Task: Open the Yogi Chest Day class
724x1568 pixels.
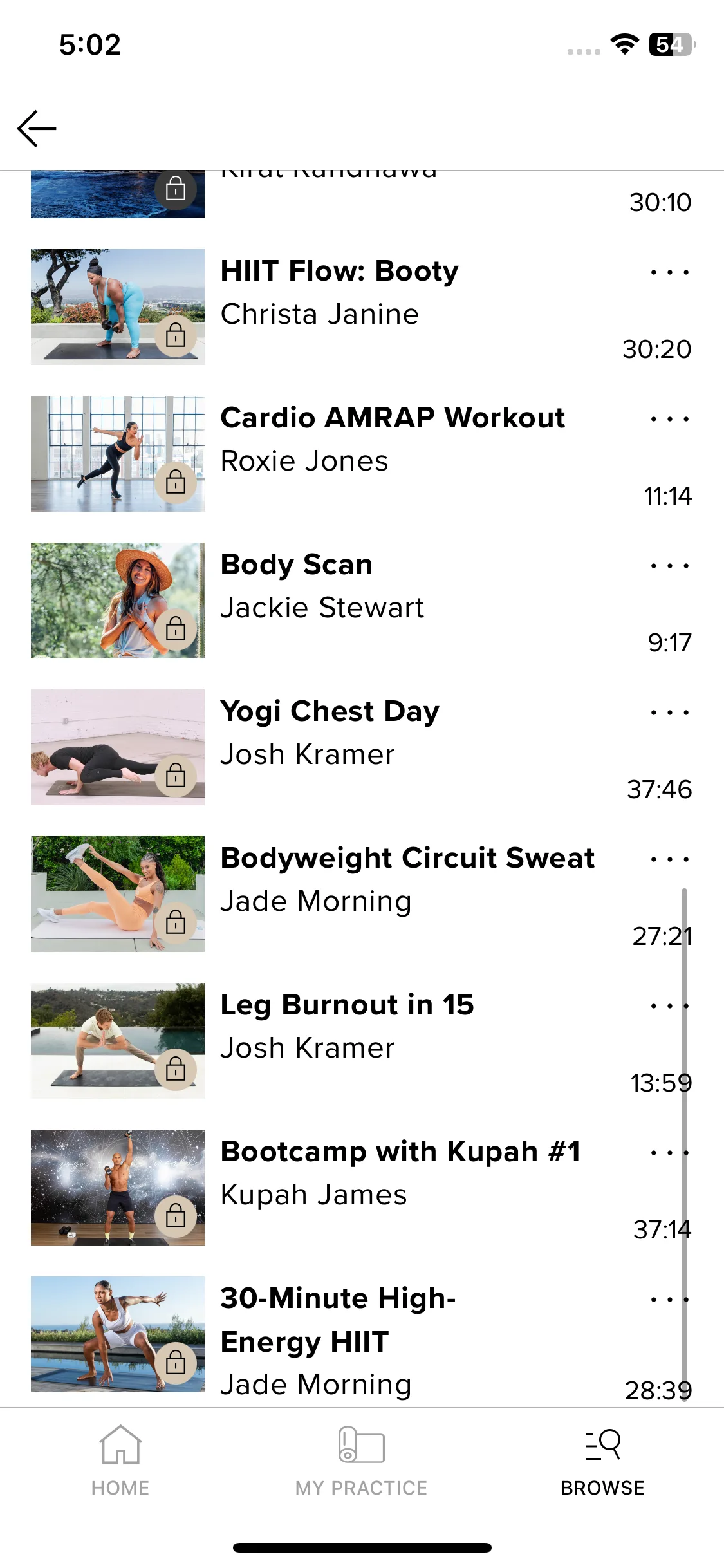Action: tap(330, 712)
